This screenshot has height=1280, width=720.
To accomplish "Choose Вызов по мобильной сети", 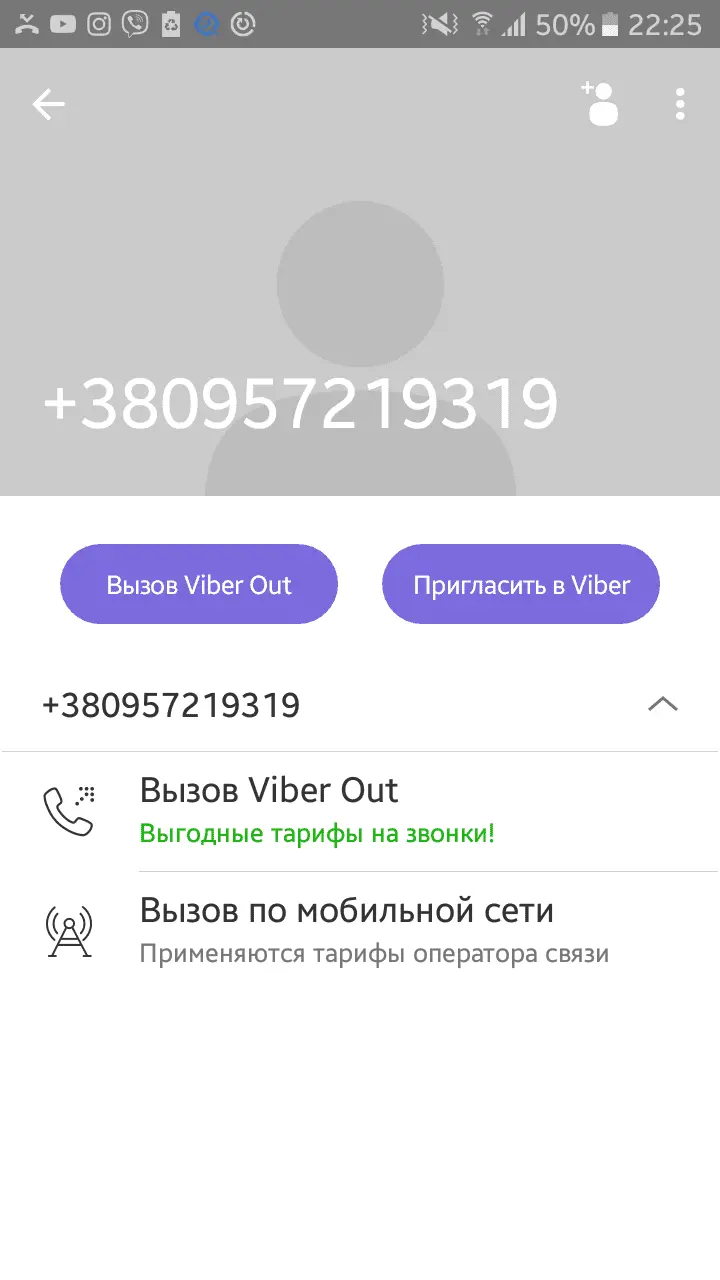I will click(360, 930).
